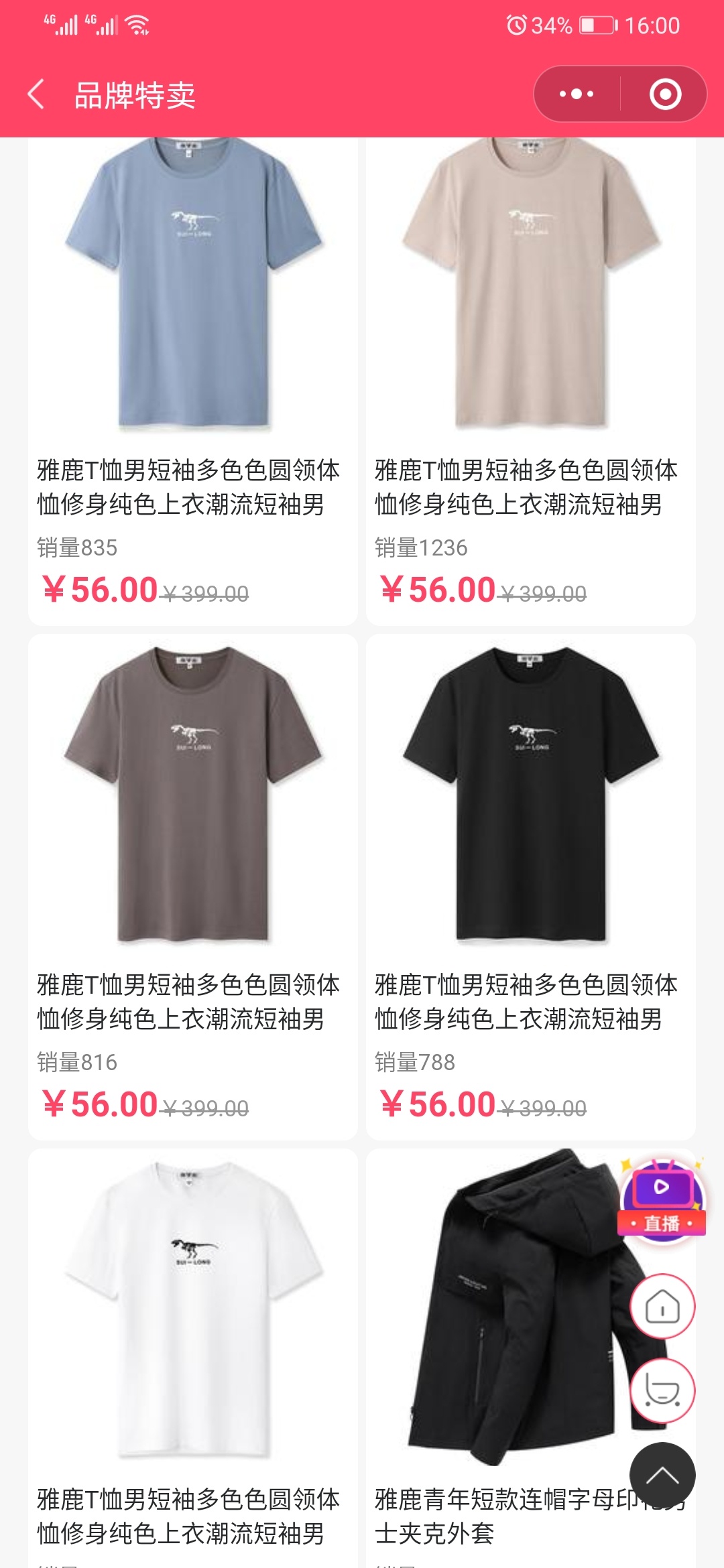Go to the shop home page icon

coord(662,1306)
